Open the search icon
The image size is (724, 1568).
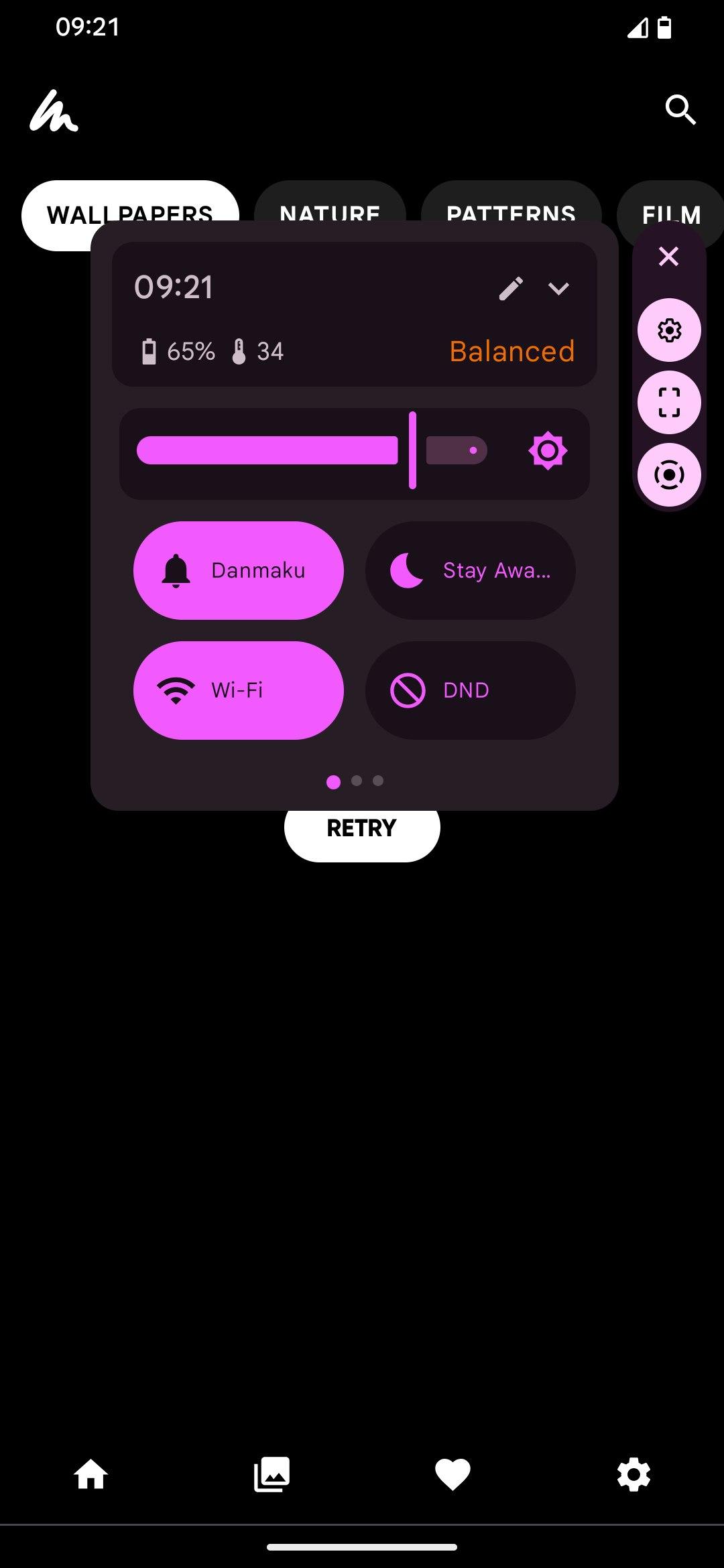(680, 110)
